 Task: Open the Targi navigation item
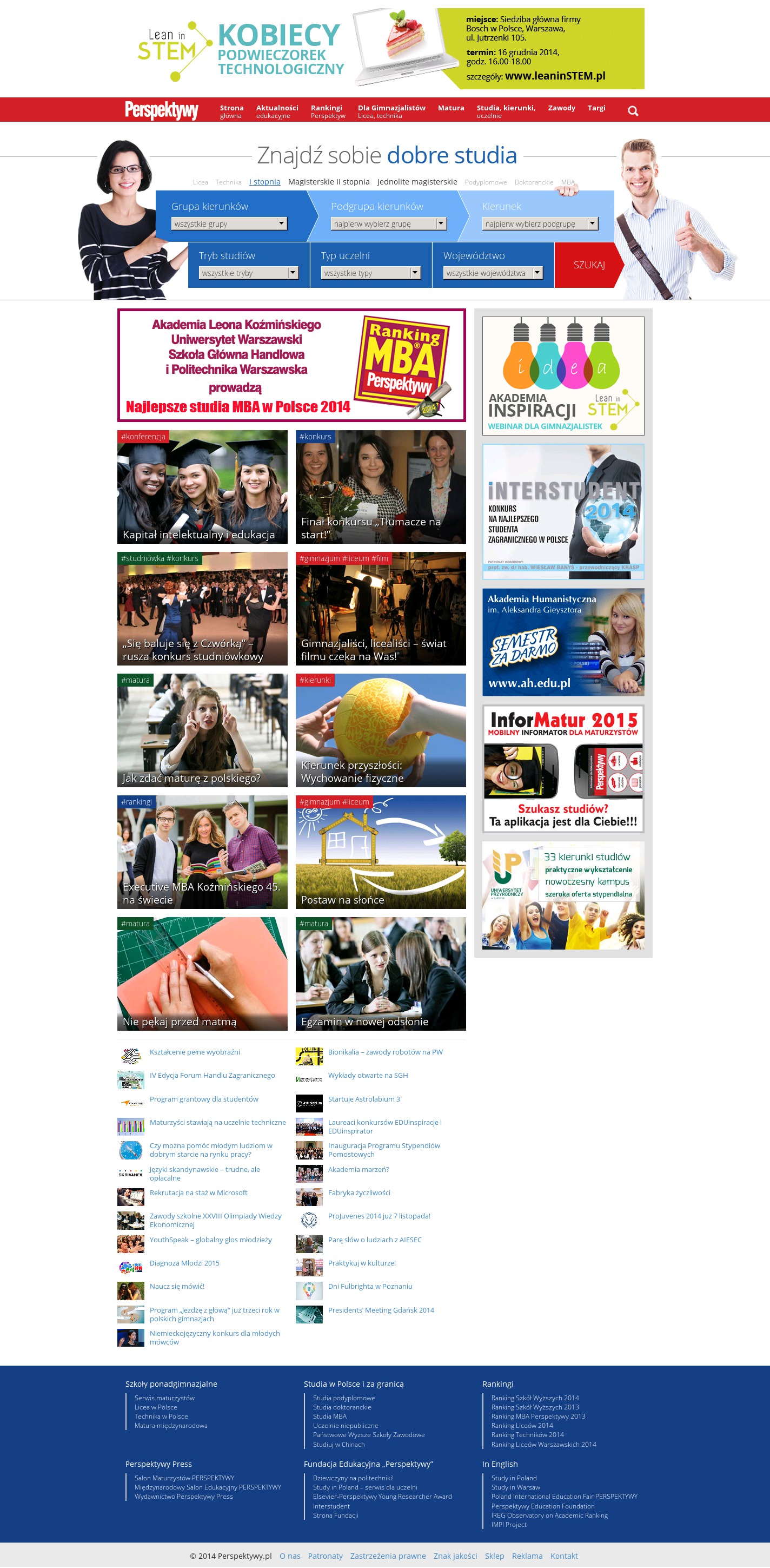pos(596,108)
